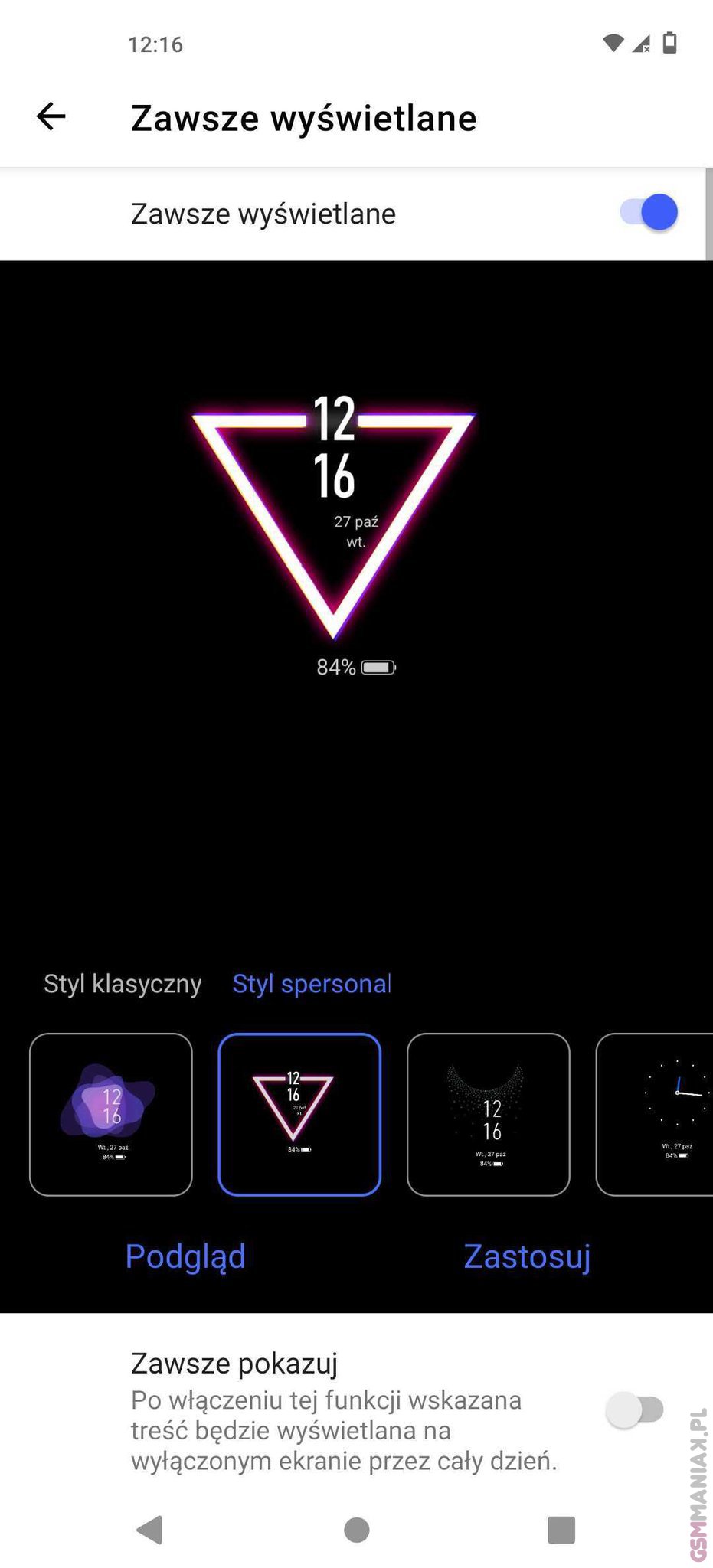
Task: Turn off the Zawsze wyświetlane switch
Action: [648, 213]
